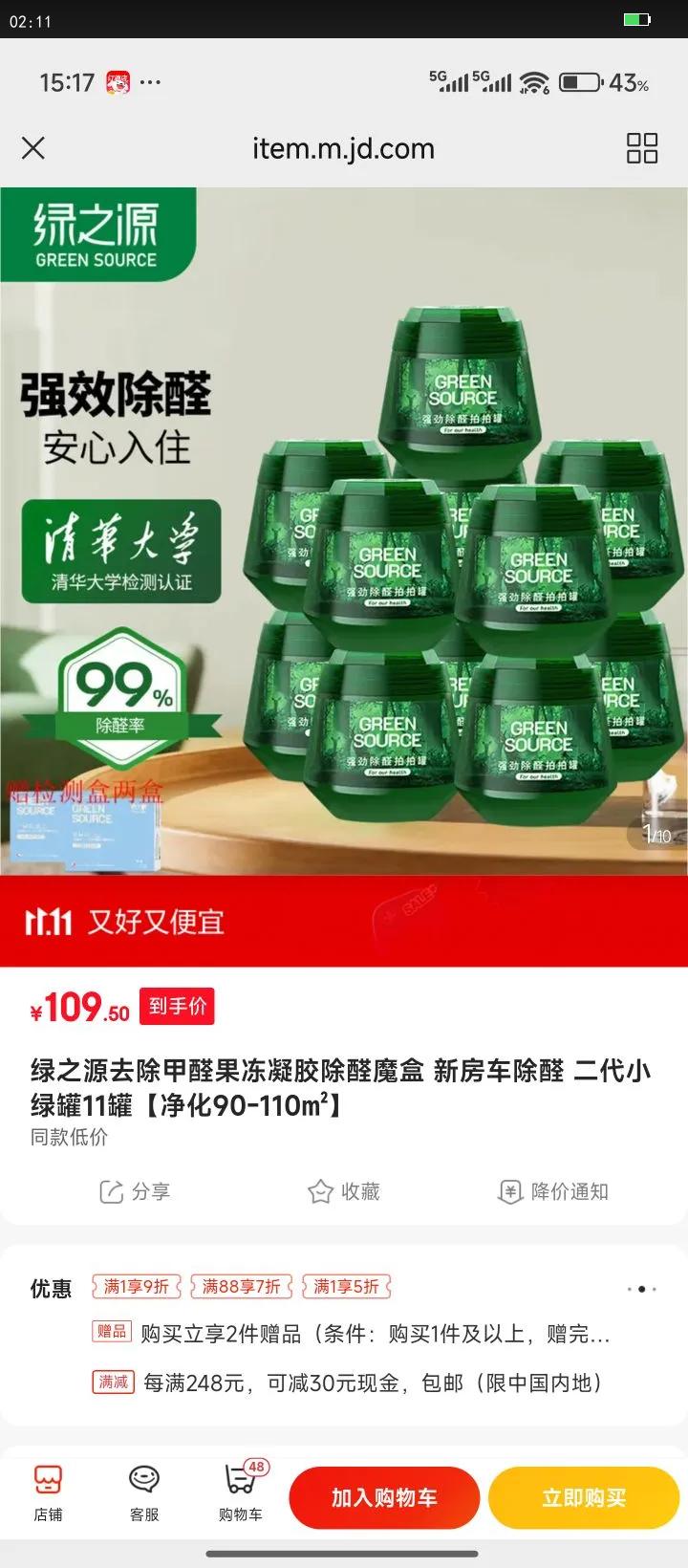Screen dimensions: 688x1568
Task: Select the 满1享9折 coupon chip
Action: (136, 1287)
